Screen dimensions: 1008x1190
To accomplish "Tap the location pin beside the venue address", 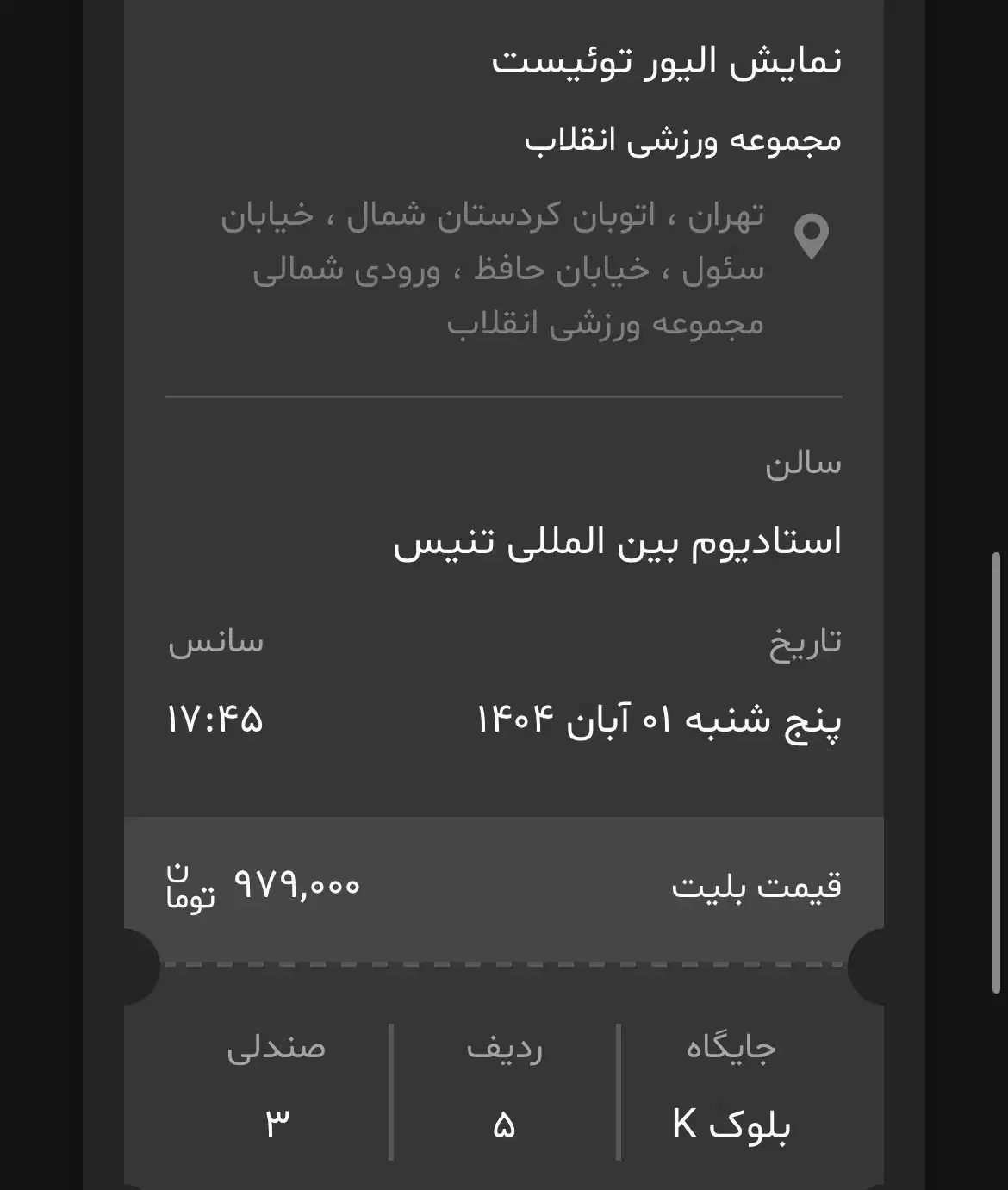I will click(811, 236).
